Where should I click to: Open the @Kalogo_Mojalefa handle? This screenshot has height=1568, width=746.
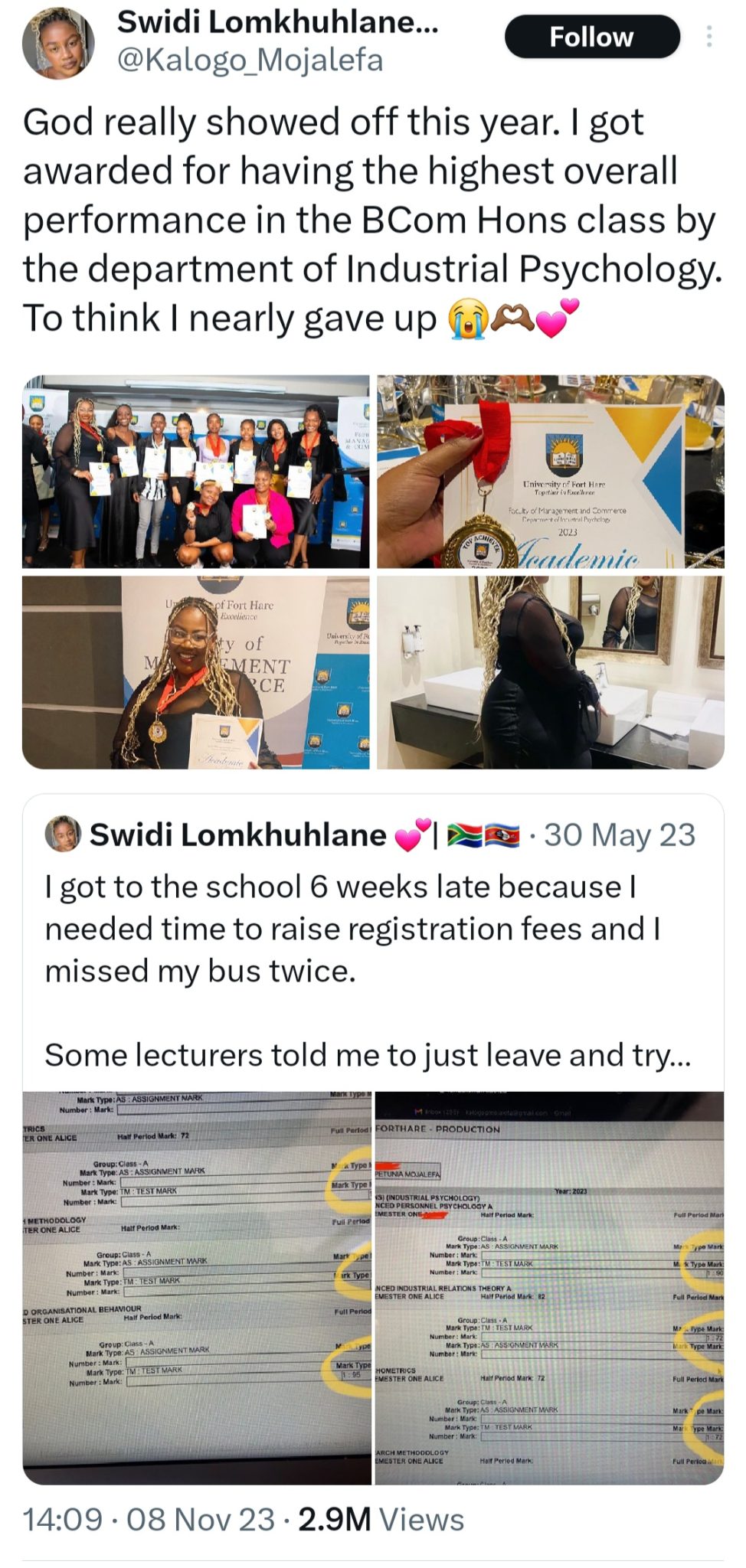tap(250, 60)
